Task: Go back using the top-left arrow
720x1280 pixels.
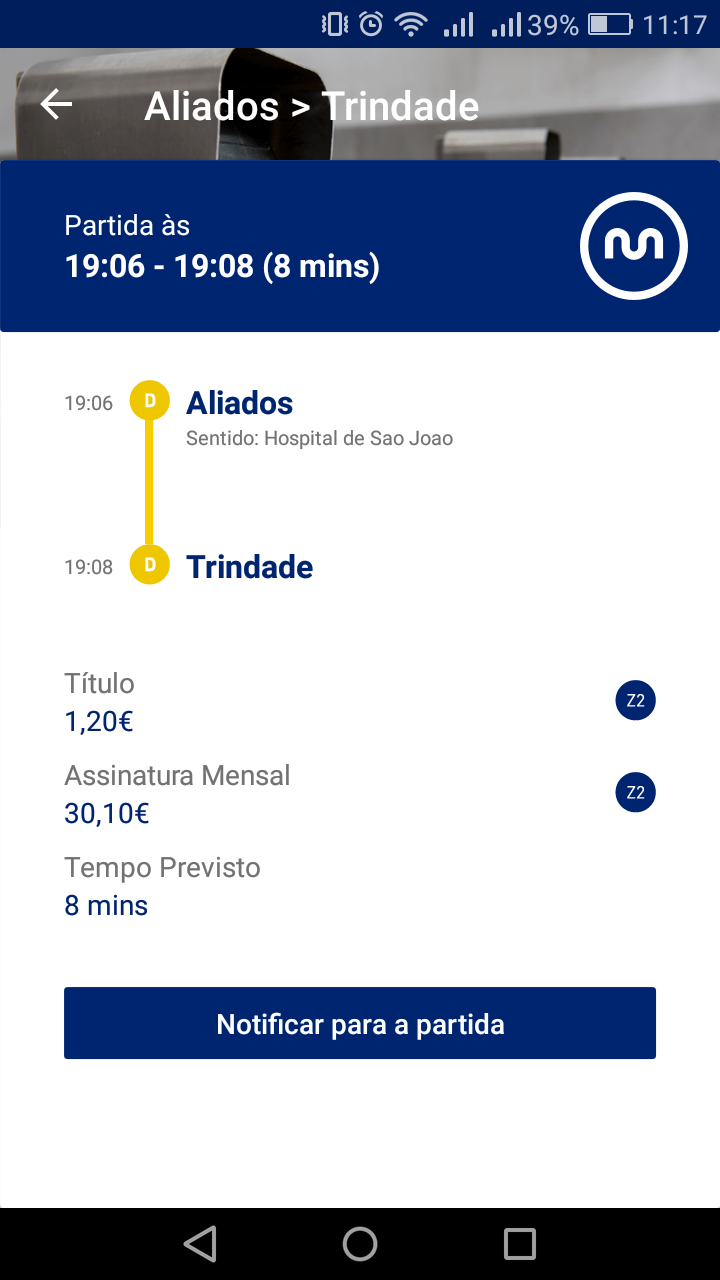Action: (x=57, y=105)
